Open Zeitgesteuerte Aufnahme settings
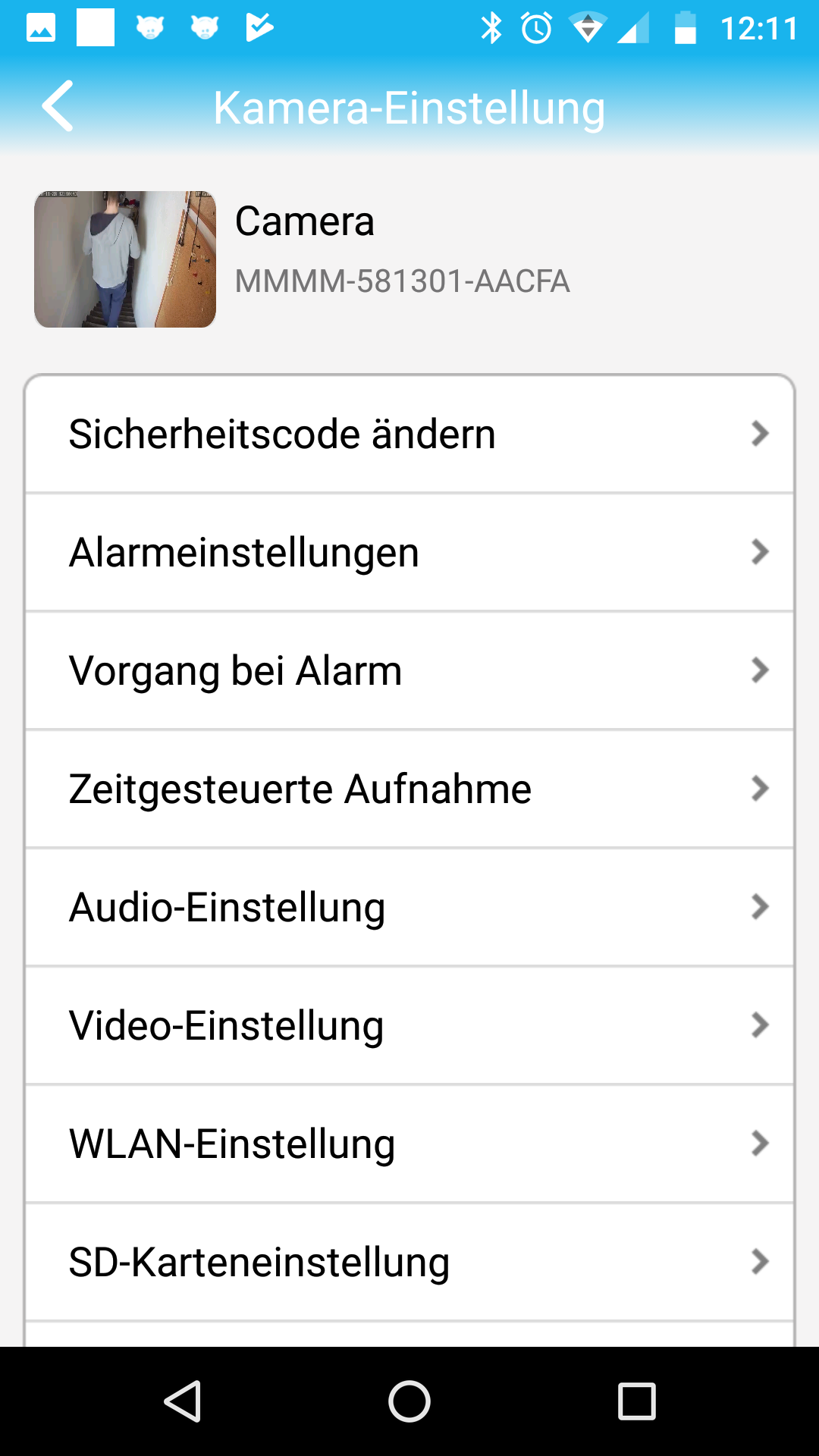 pyautogui.click(x=409, y=789)
